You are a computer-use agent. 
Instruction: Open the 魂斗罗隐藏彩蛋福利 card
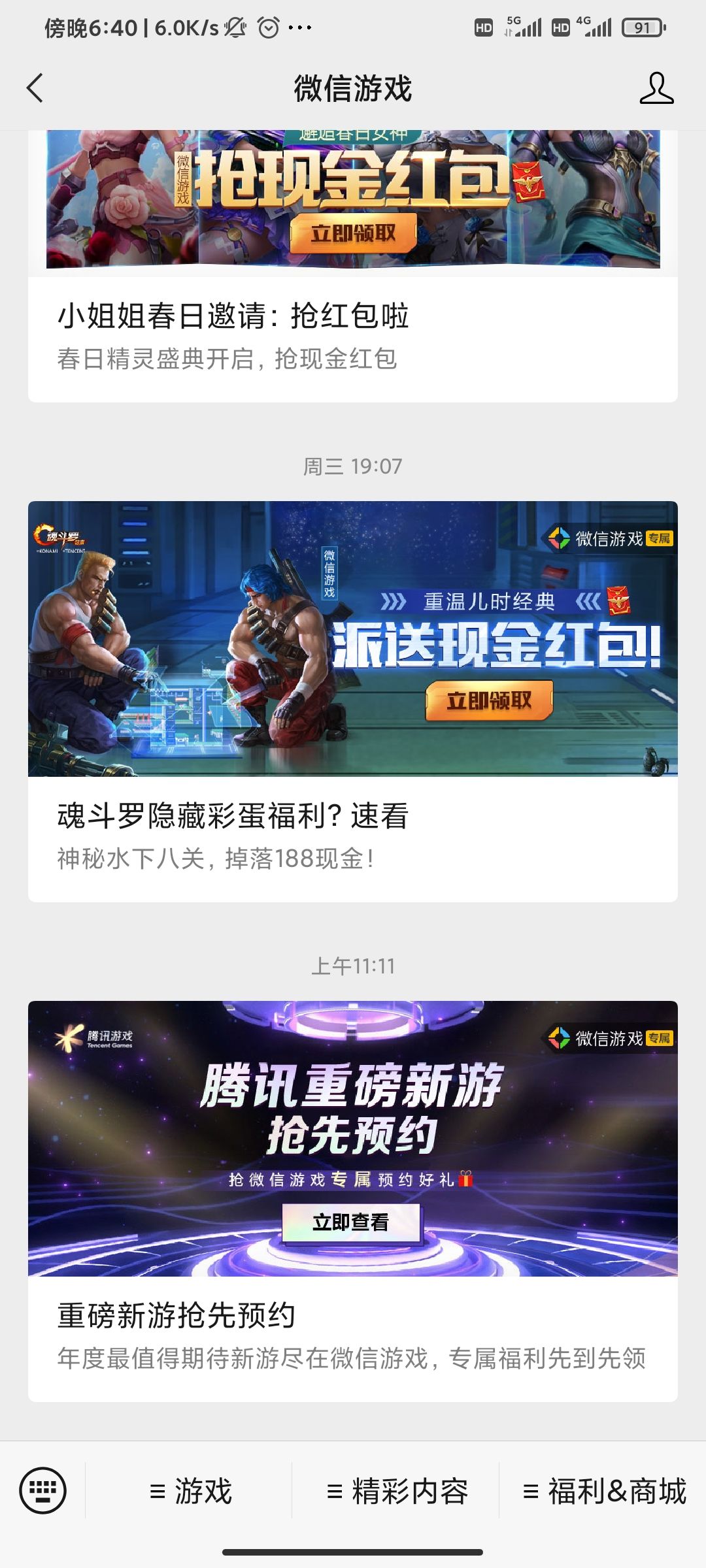coord(353,702)
